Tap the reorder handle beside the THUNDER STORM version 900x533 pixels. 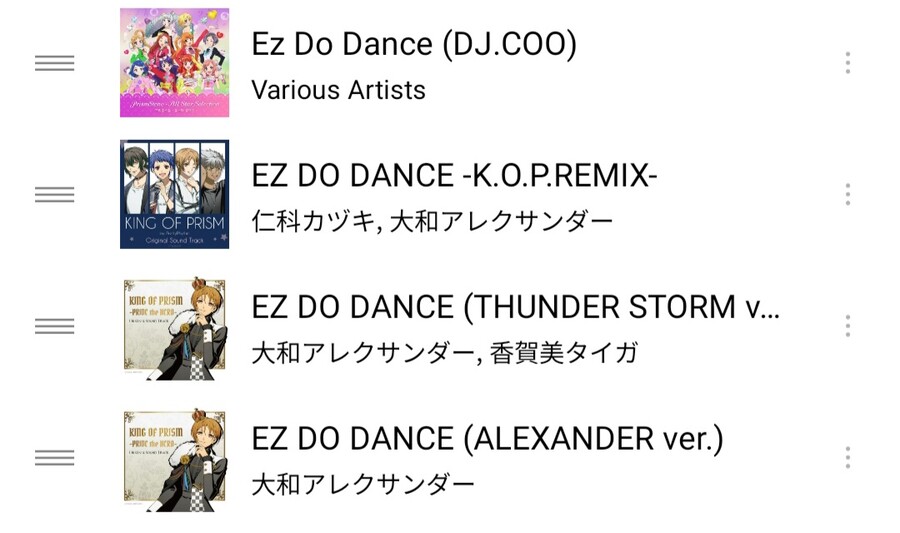tap(55, 326)
